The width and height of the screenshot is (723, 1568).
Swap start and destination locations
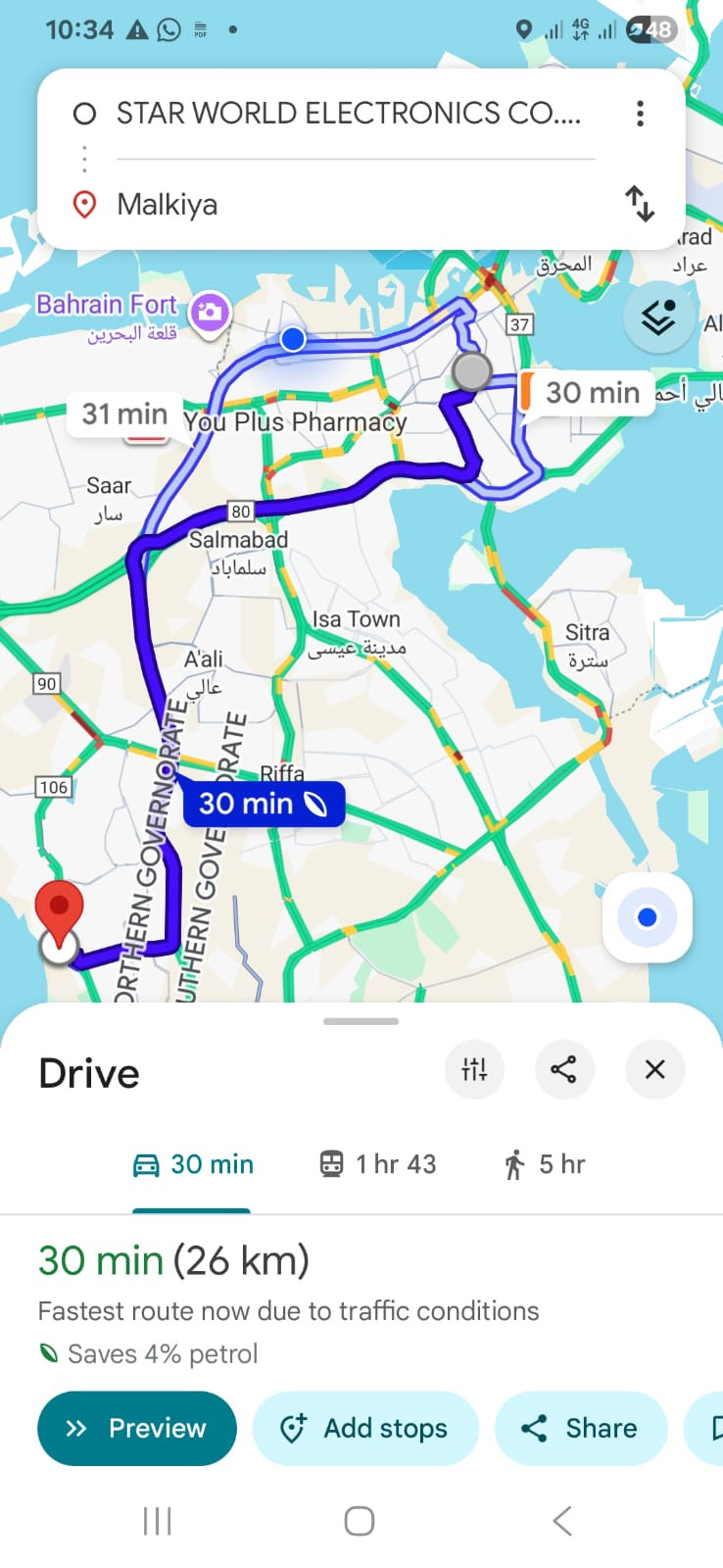pyautogui.click(x=640, y=204)
